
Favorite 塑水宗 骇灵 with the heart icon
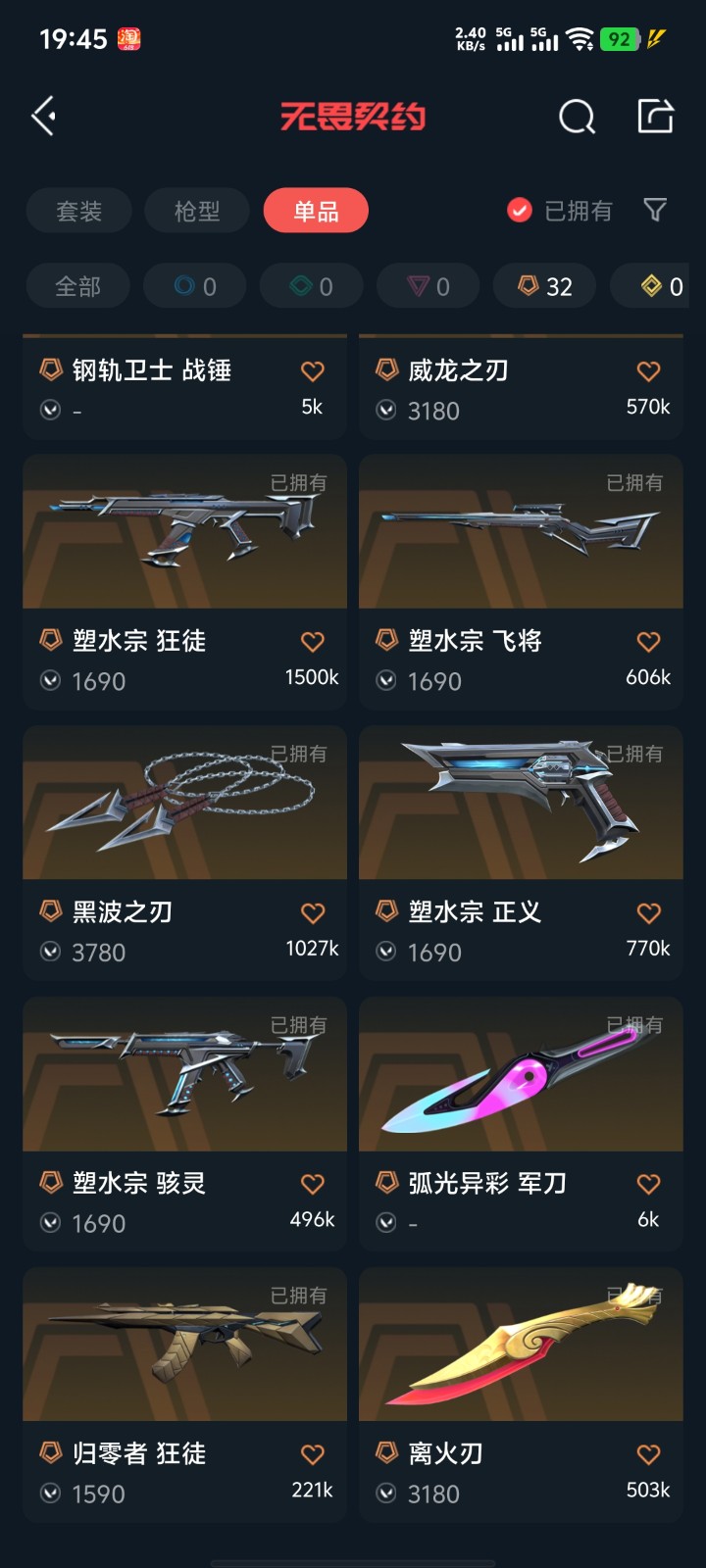click(x=313, y=1184)
